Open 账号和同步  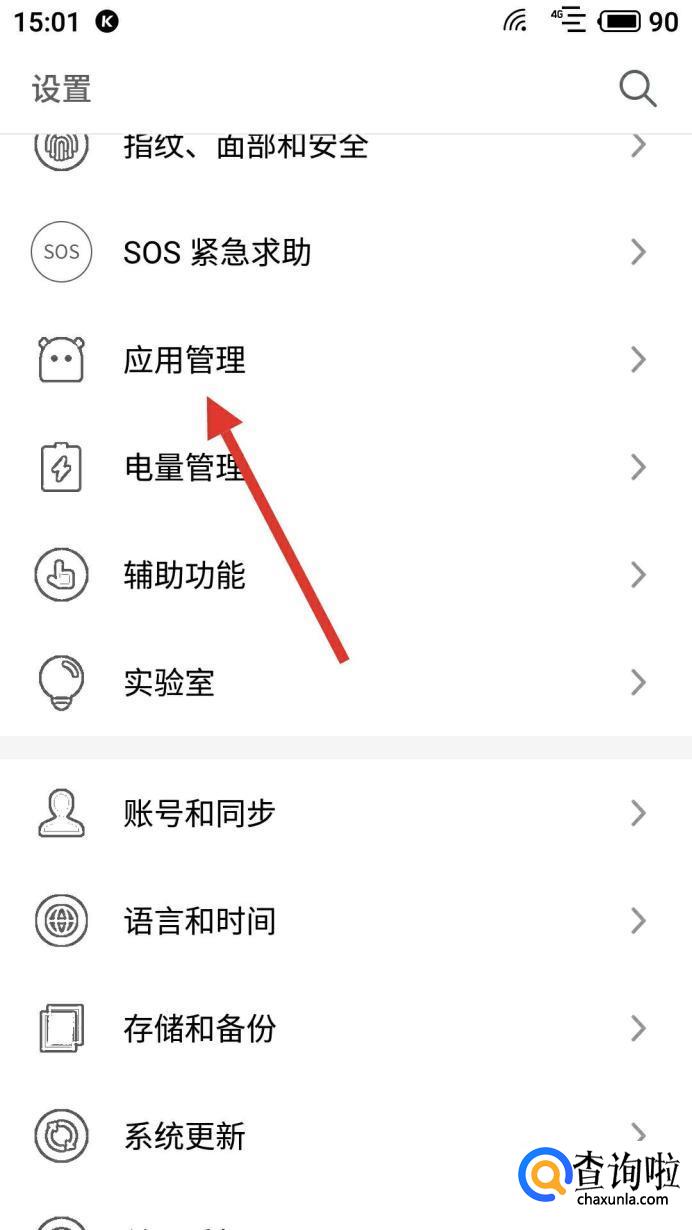coord(346,813)
